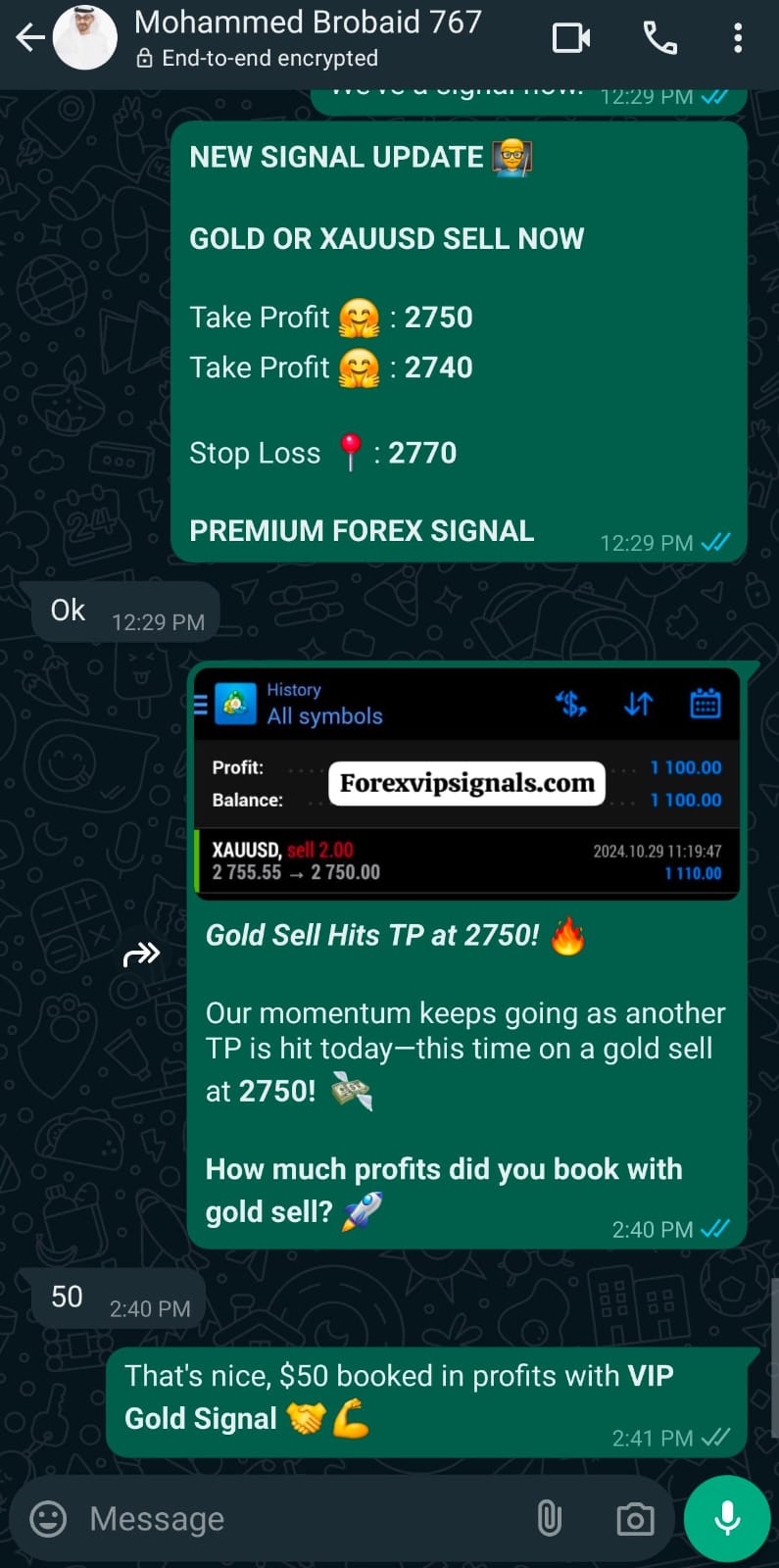Go back to the chat list
This screenshot has width=779, height=1568.
pyautogui.click(x=29, y=38)
